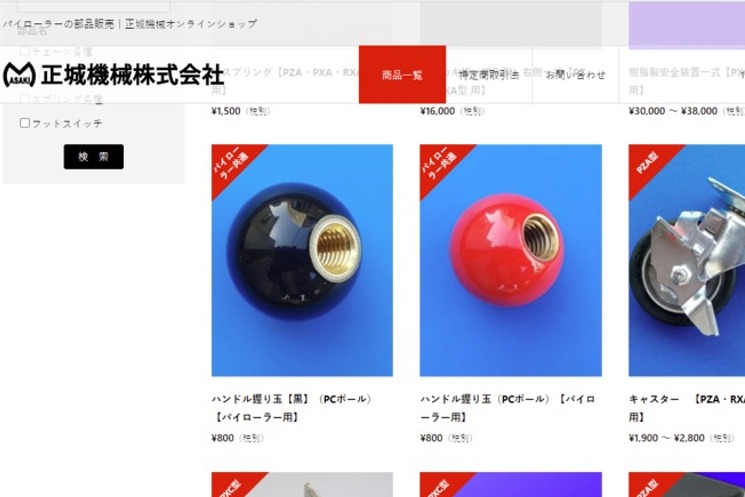Go to 正城機械株式会社 home via header logo
This screenshot has width=745, height=497.
coord(112,74)
